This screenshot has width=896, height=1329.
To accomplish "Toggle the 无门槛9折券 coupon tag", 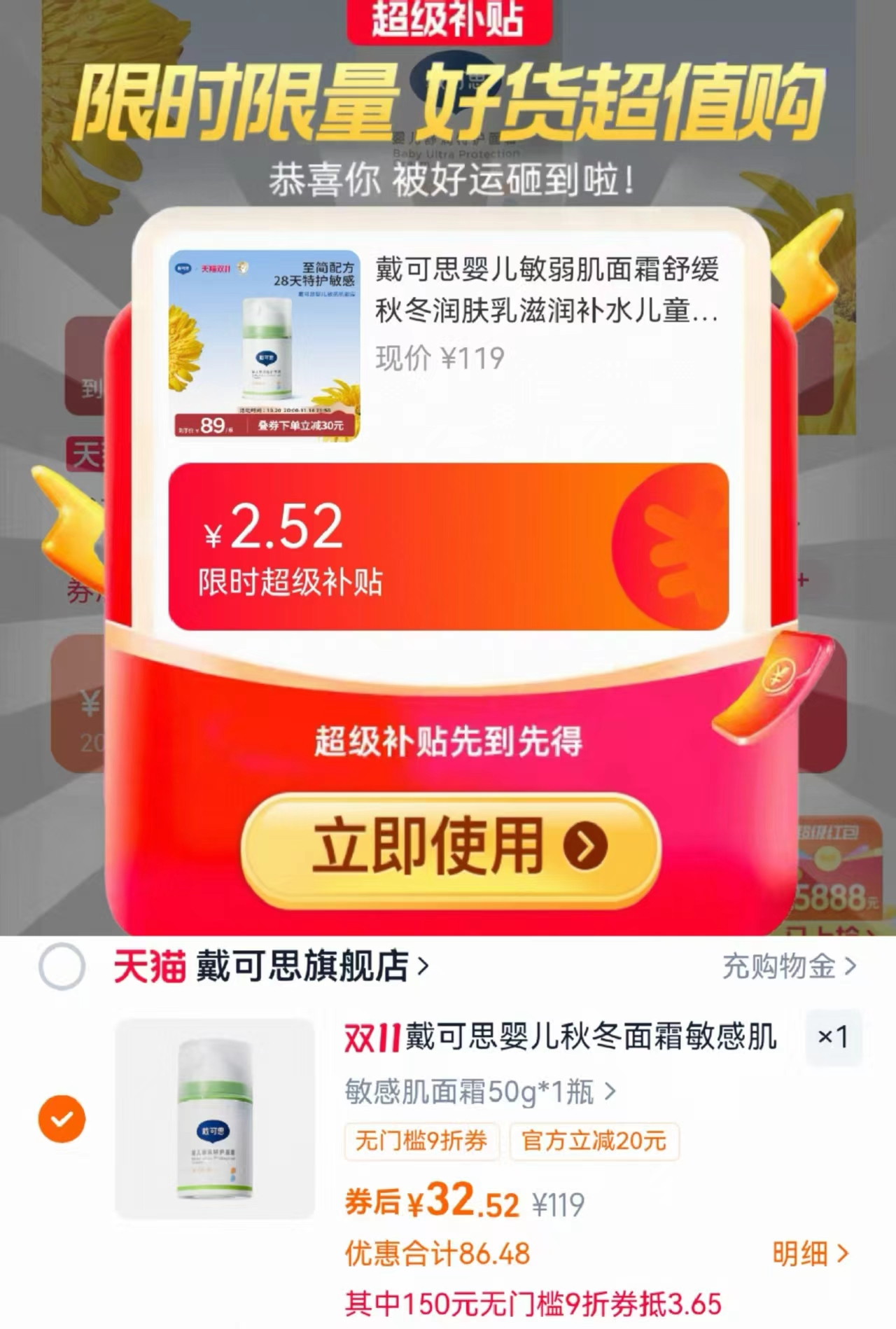I will click(x=421, y=1141).
